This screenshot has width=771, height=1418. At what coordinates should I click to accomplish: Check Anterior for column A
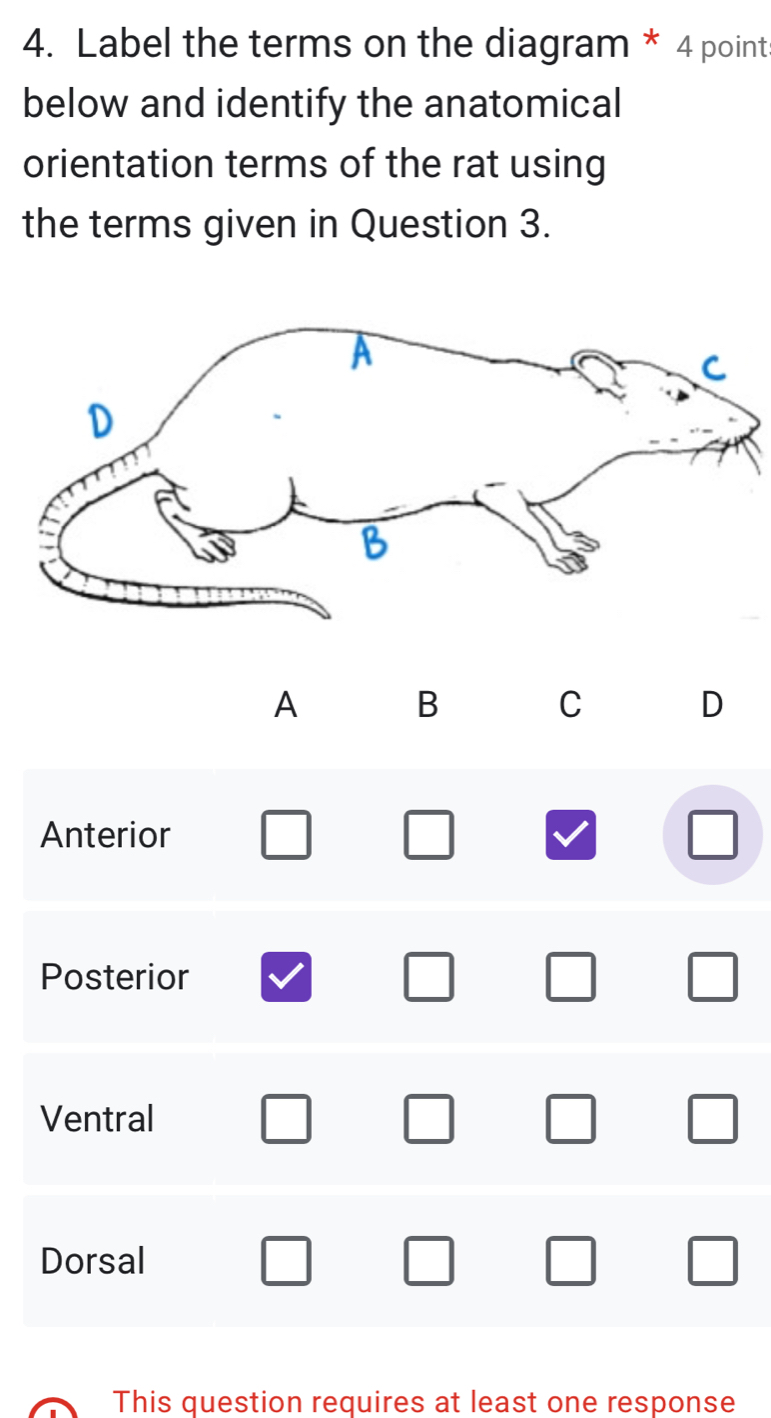(x=286, y=835)
